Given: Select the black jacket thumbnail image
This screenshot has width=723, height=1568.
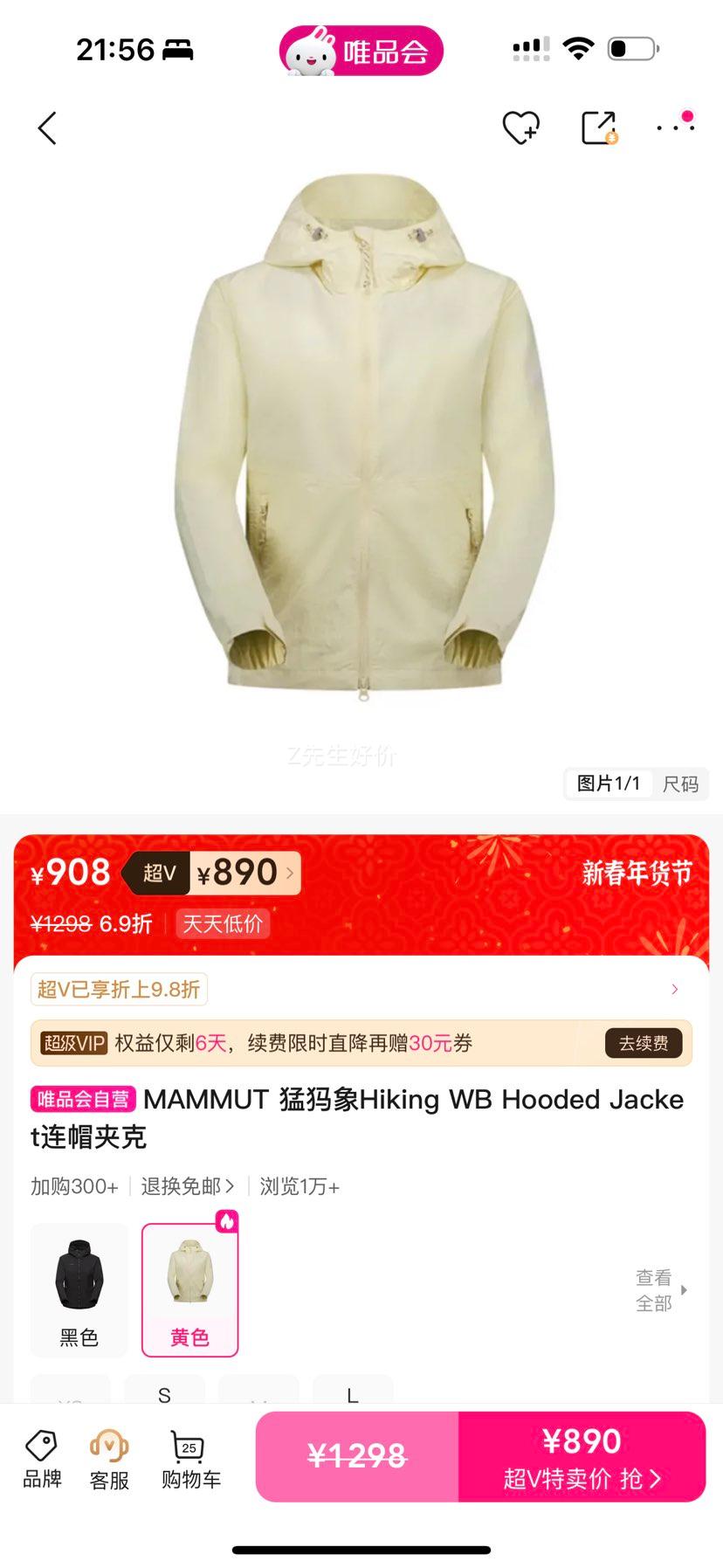Looking at the screenshot, I should tap(79, 1277).
